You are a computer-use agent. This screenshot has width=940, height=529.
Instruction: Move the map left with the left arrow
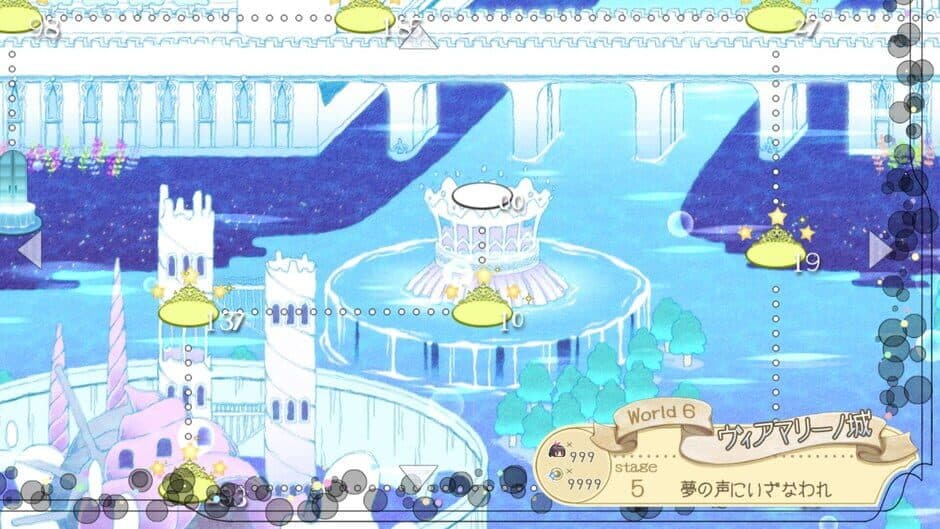click(x=30, y=249)
